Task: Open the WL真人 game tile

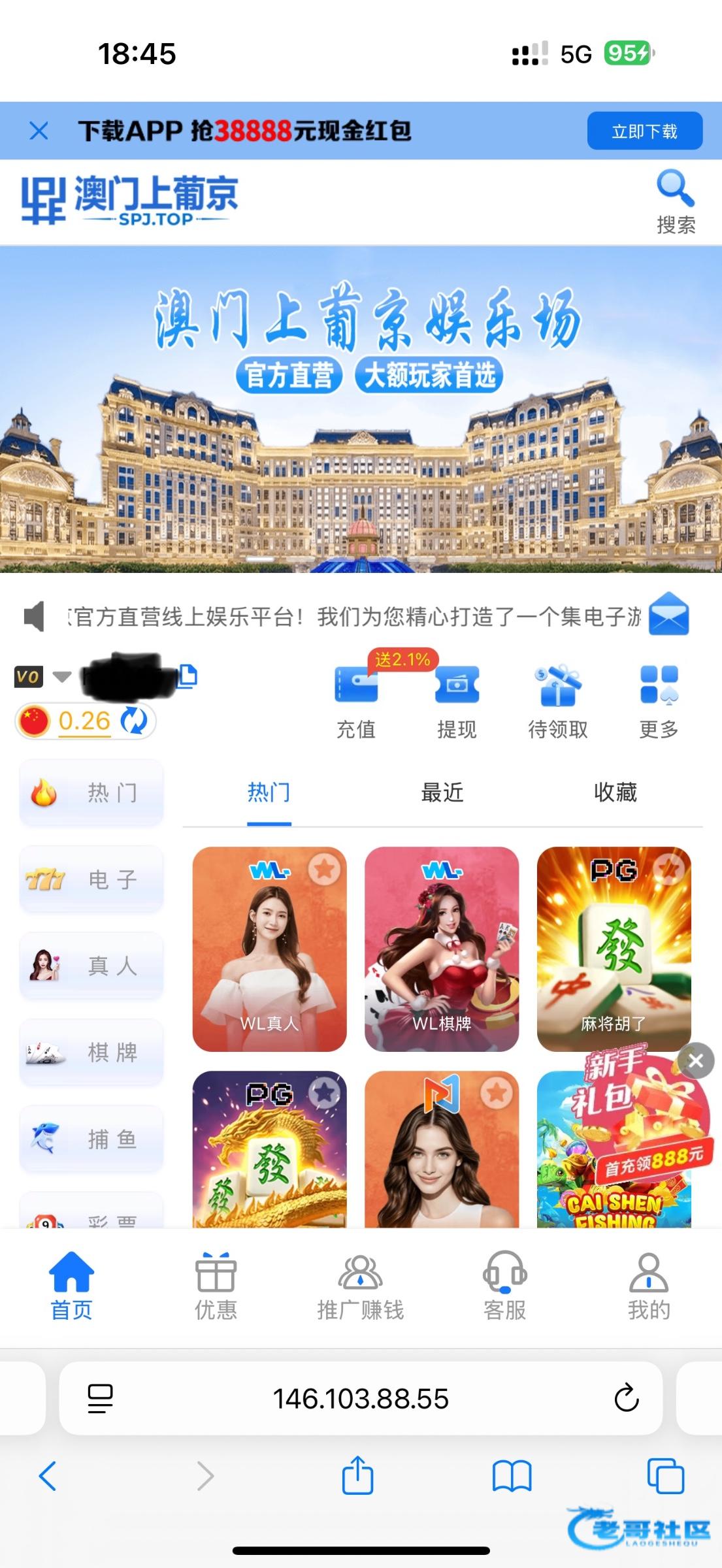Action: 269,949
